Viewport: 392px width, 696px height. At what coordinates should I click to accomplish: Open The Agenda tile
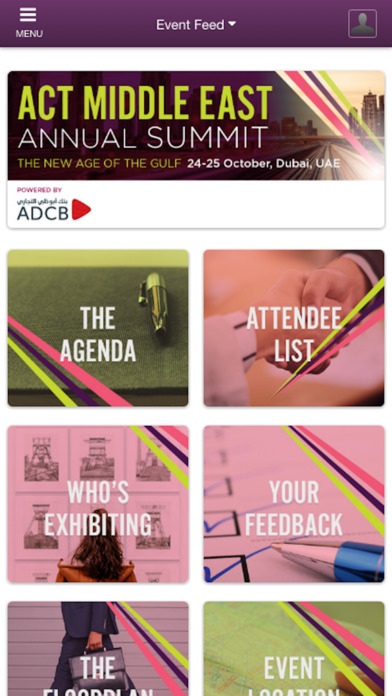[x=98, y=328]
